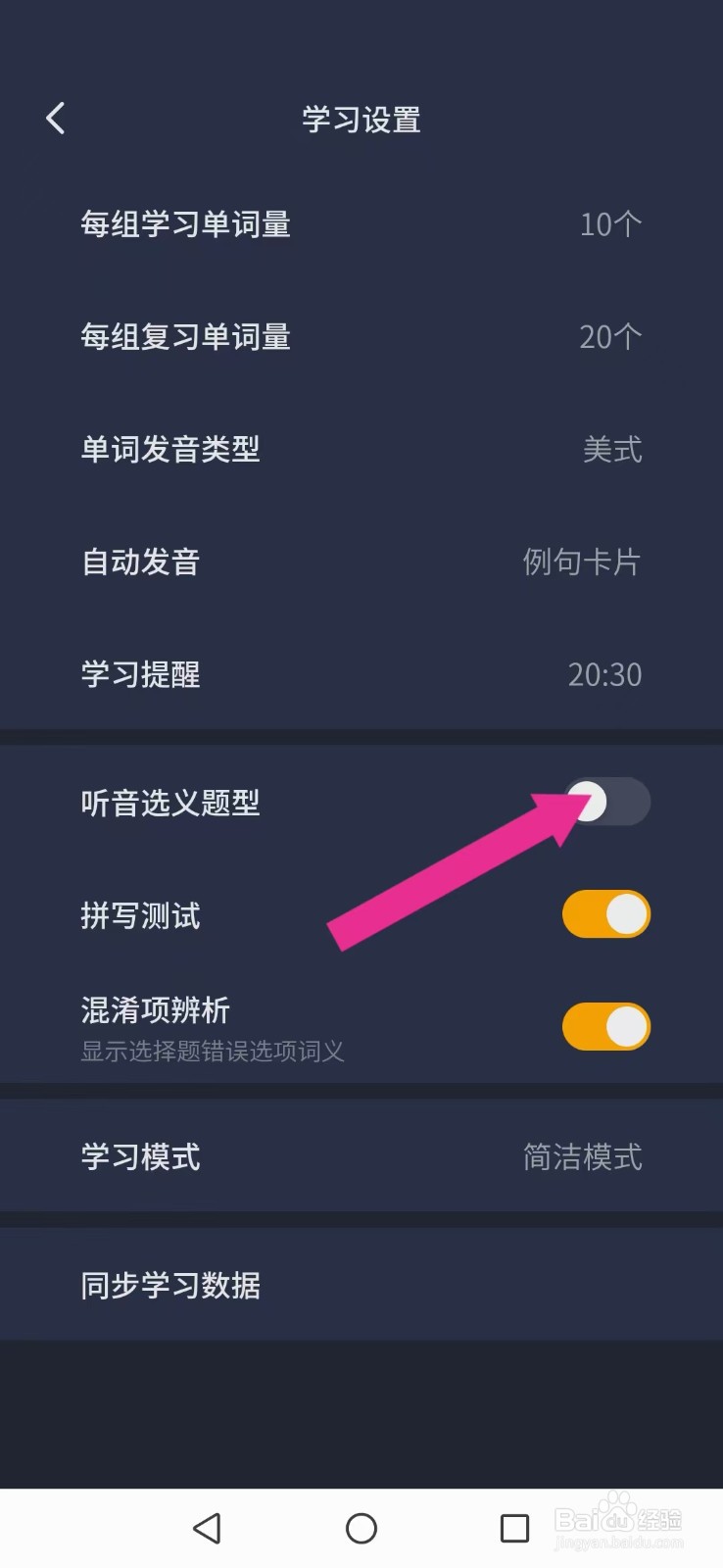Change 学习提醒 time from 20:30
The image size is (723, 1568).
[361, 674]
